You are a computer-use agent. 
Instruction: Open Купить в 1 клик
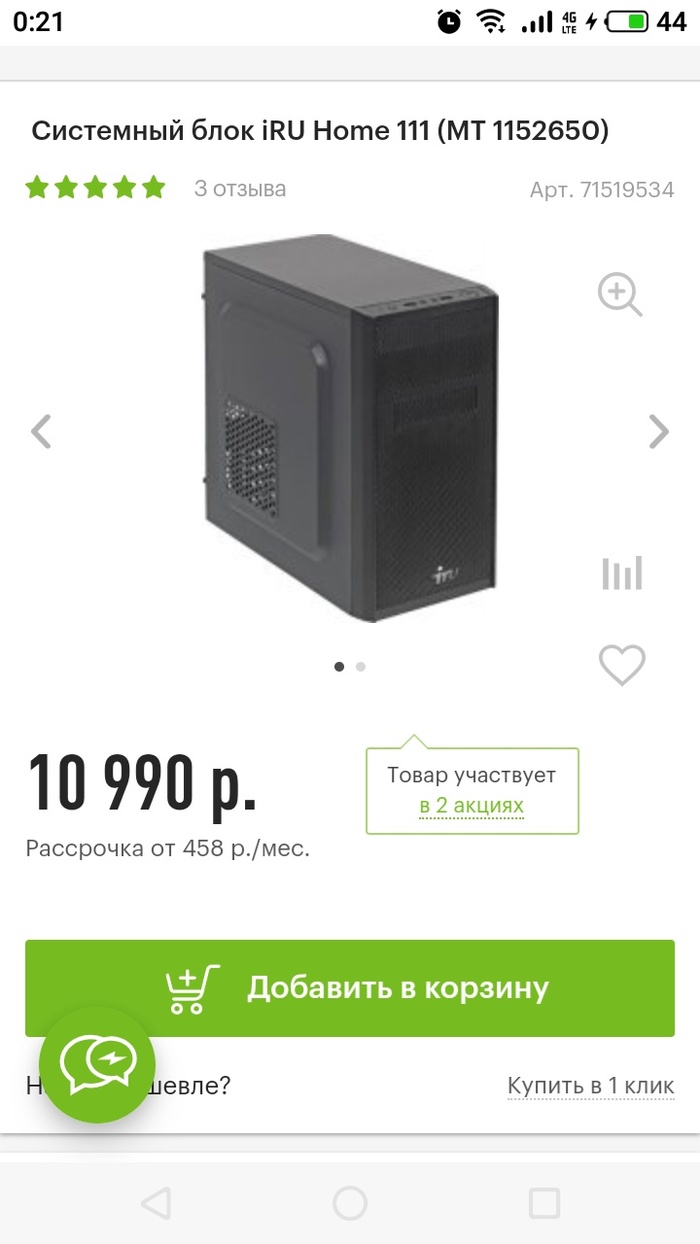(x=590, y=1085)
